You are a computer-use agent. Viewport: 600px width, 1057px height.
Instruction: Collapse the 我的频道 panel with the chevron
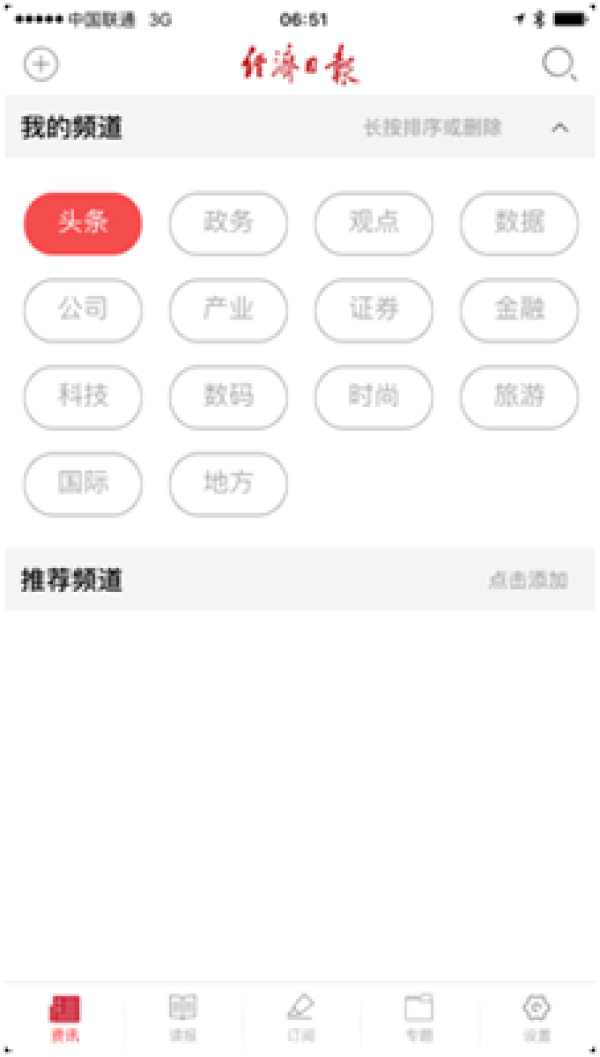[560, 128]
